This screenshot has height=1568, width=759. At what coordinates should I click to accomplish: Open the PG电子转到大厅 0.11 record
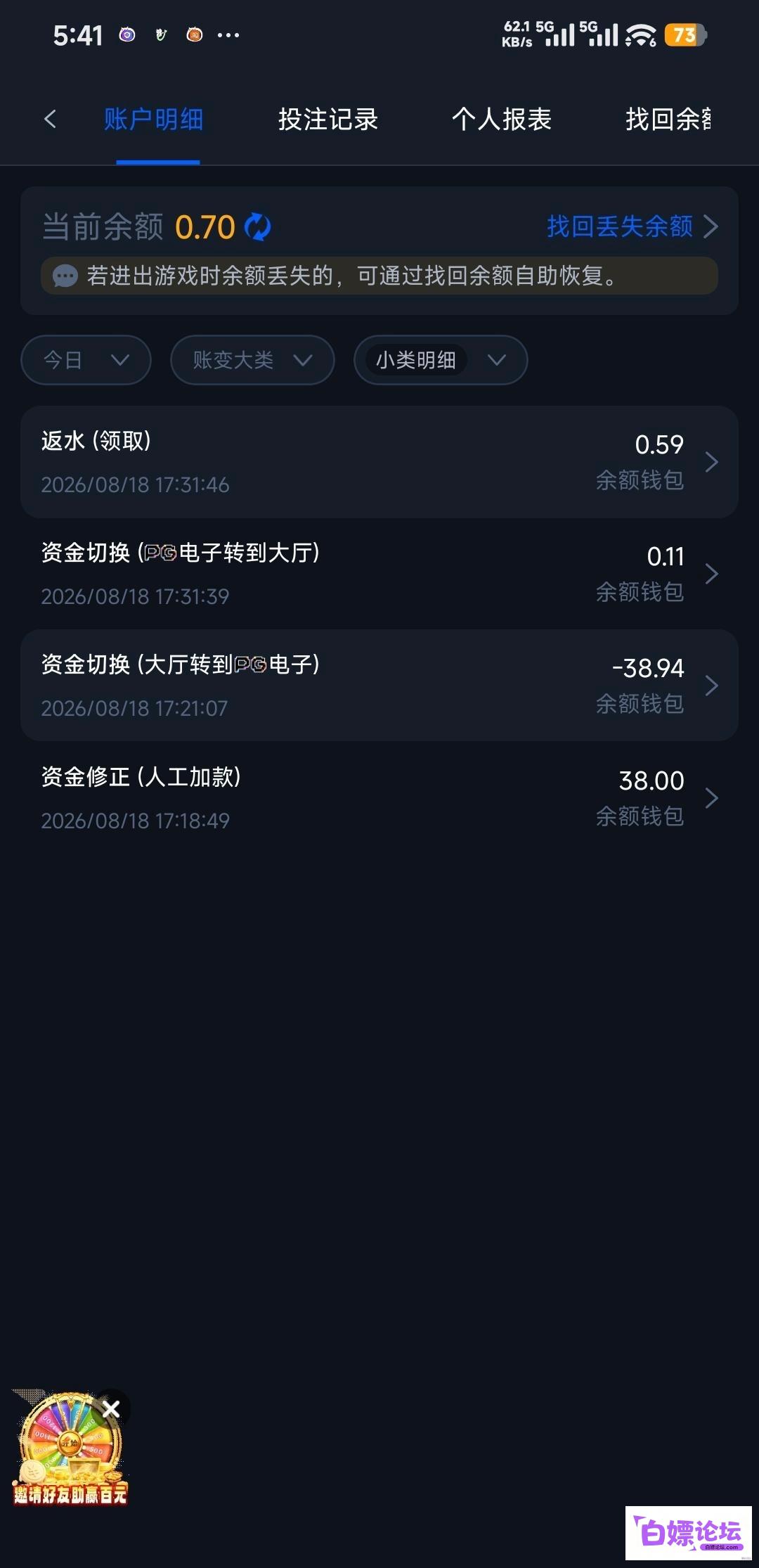pyautogui.click(x=379, y=574)
